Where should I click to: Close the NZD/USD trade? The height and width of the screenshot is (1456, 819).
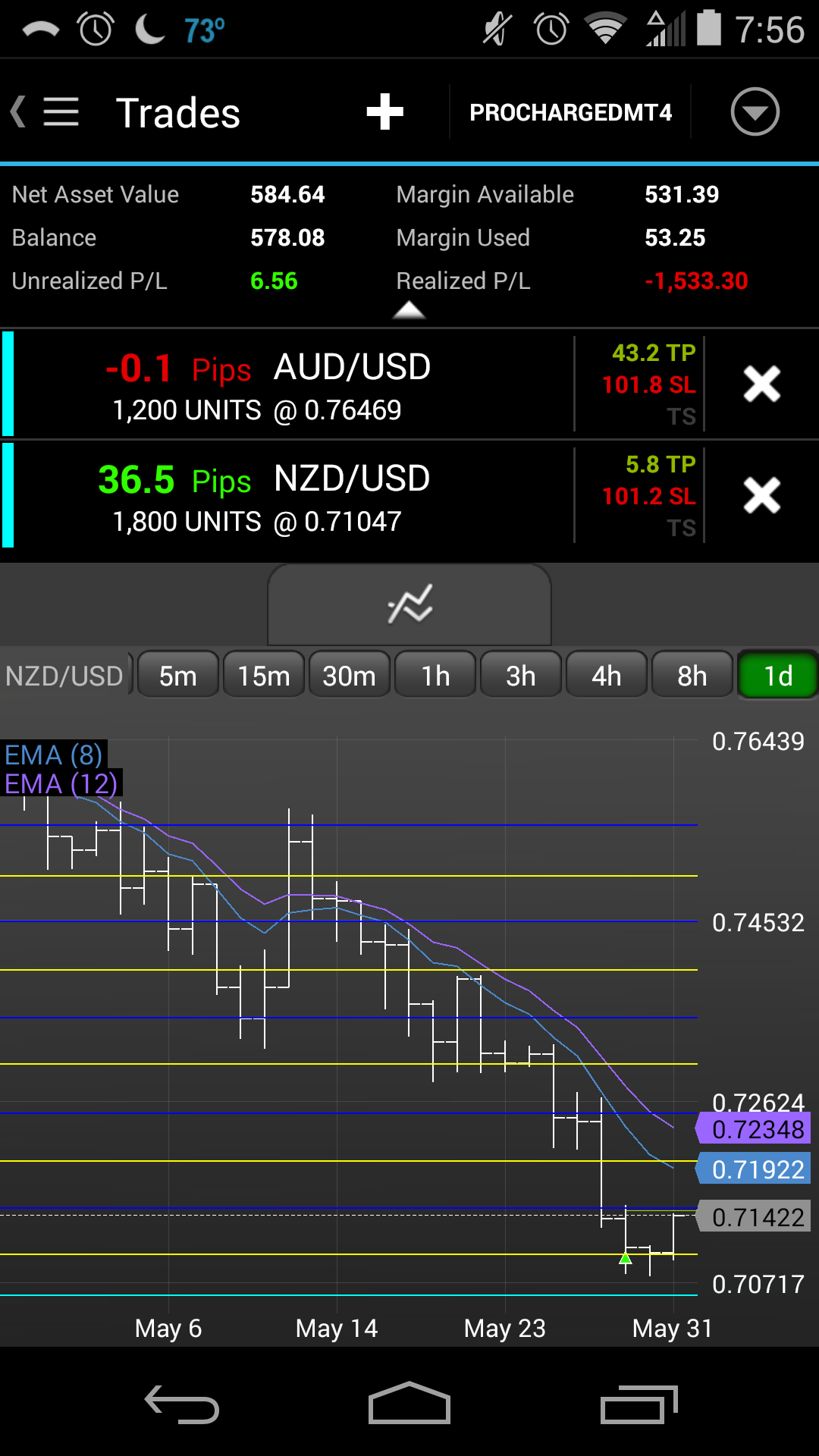click(x=761, y=495)
